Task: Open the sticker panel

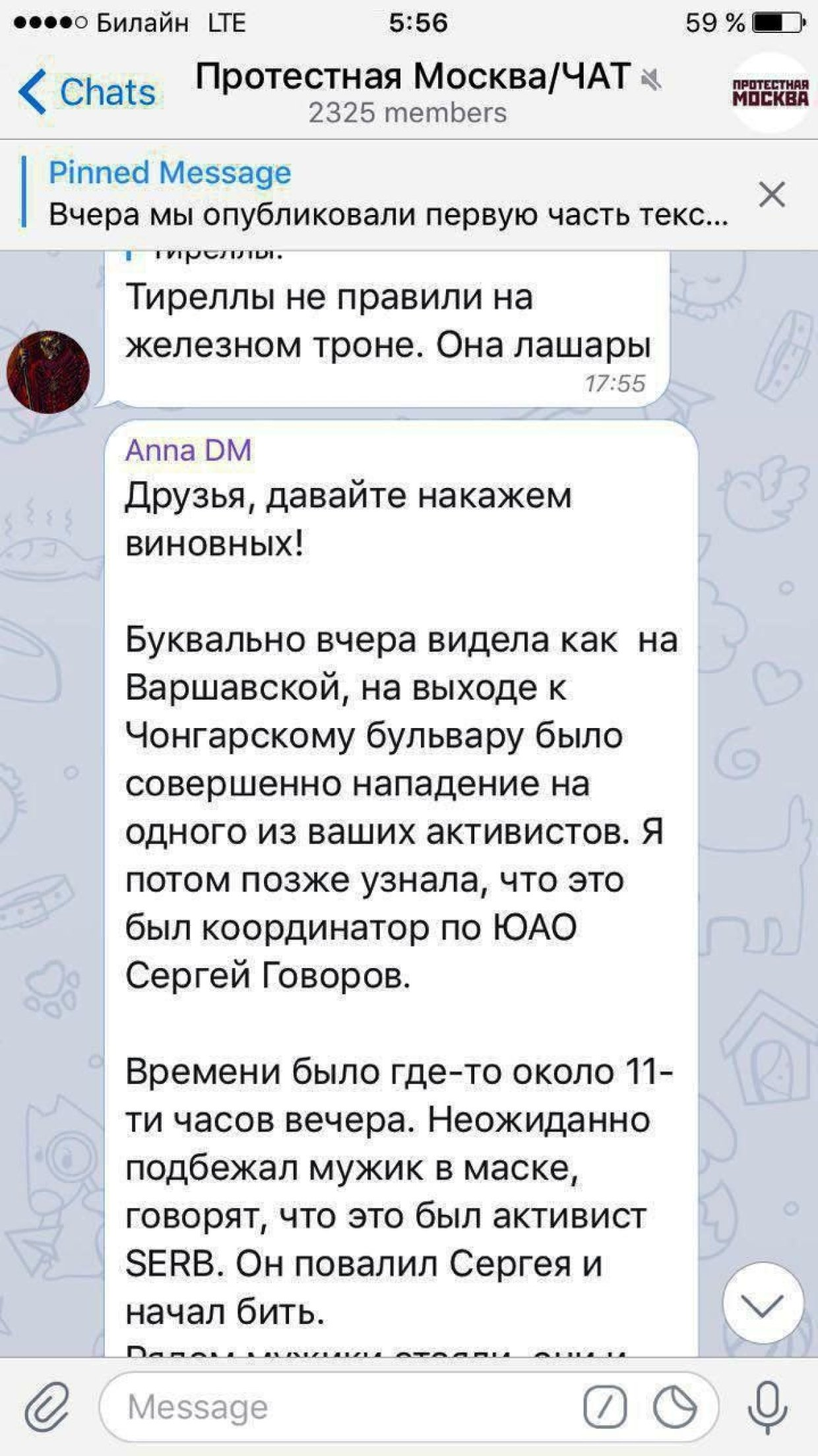Action: [675, 1407]
